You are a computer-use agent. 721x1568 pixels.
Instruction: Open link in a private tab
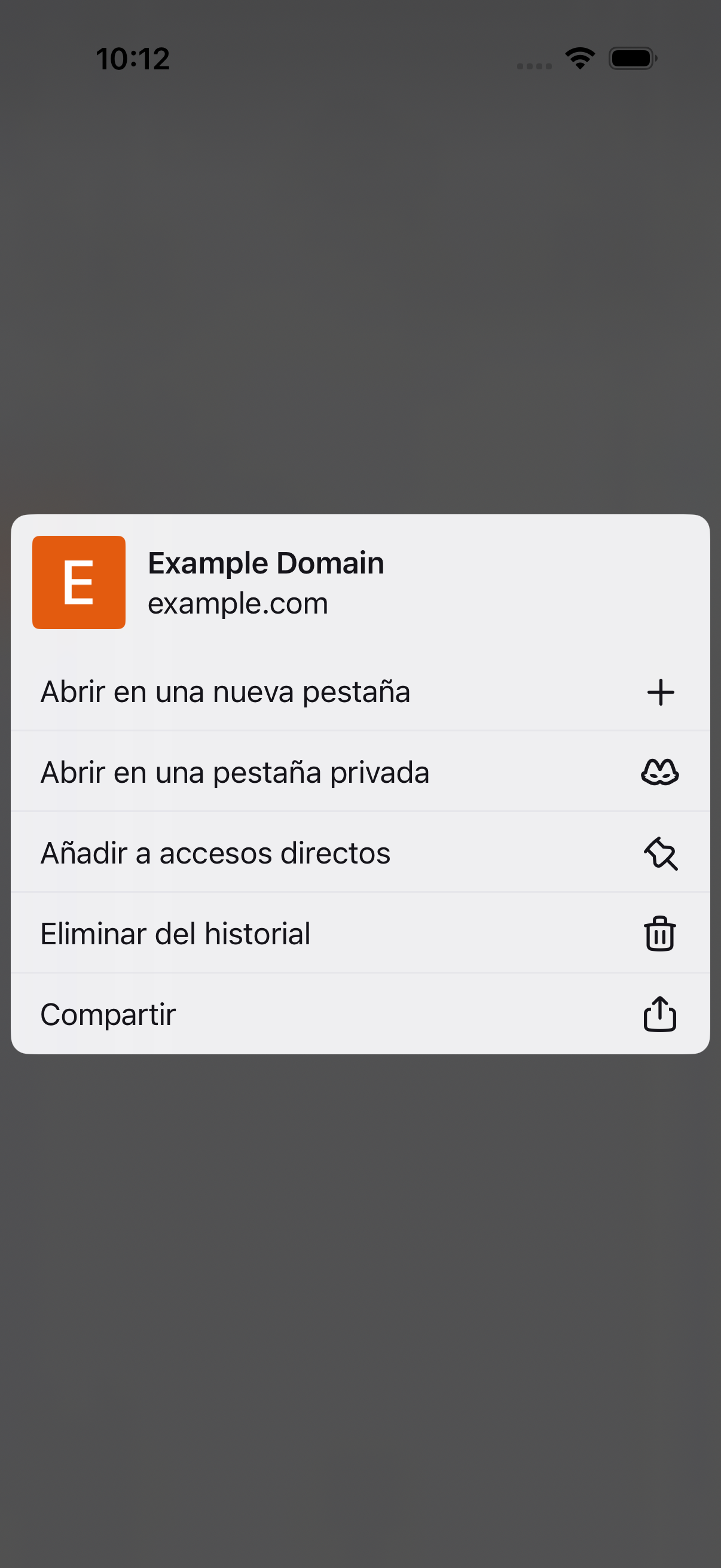click(x=360, y=772)
